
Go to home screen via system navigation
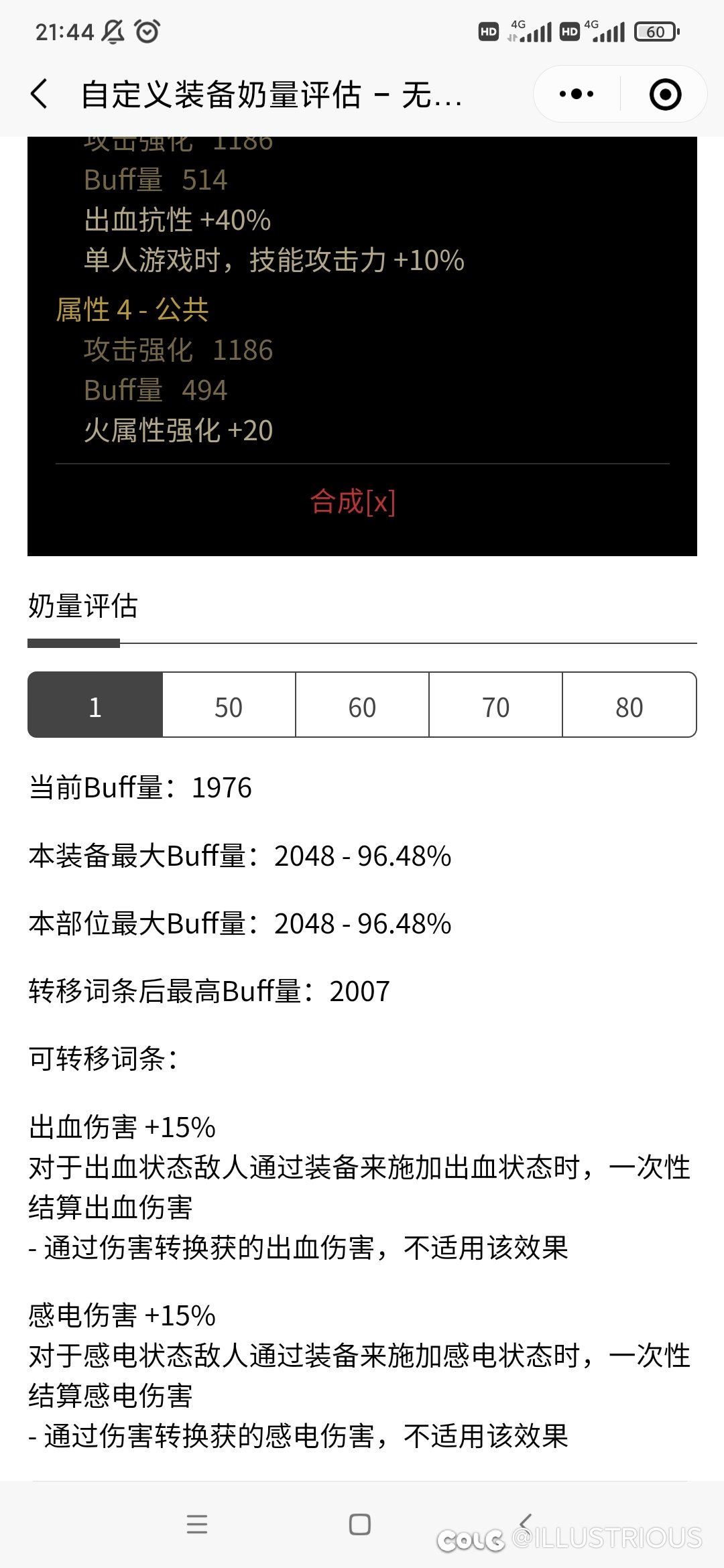pos(360,1524)
